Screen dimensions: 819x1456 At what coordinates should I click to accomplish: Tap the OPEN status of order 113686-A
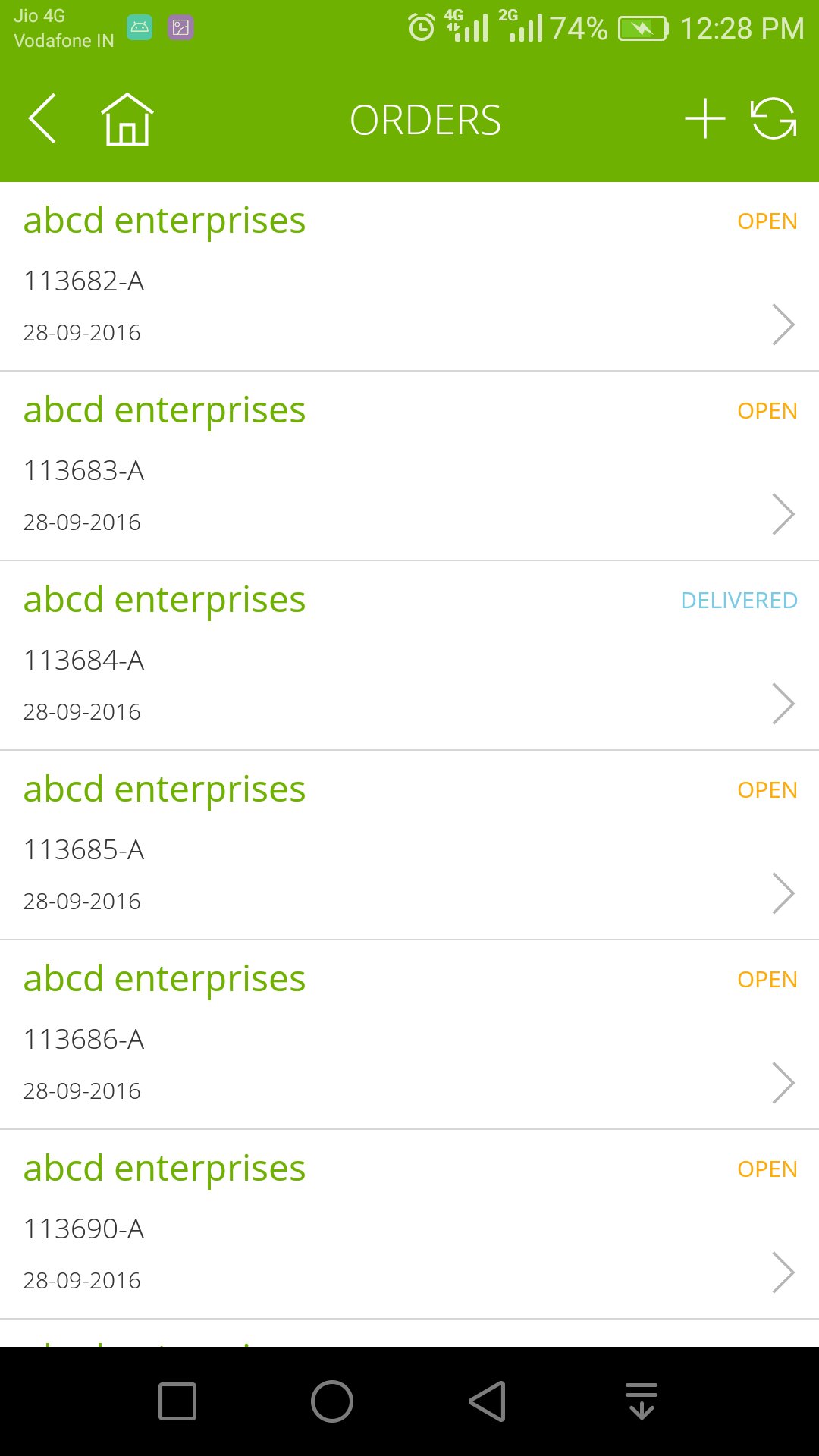click(767, 979)
